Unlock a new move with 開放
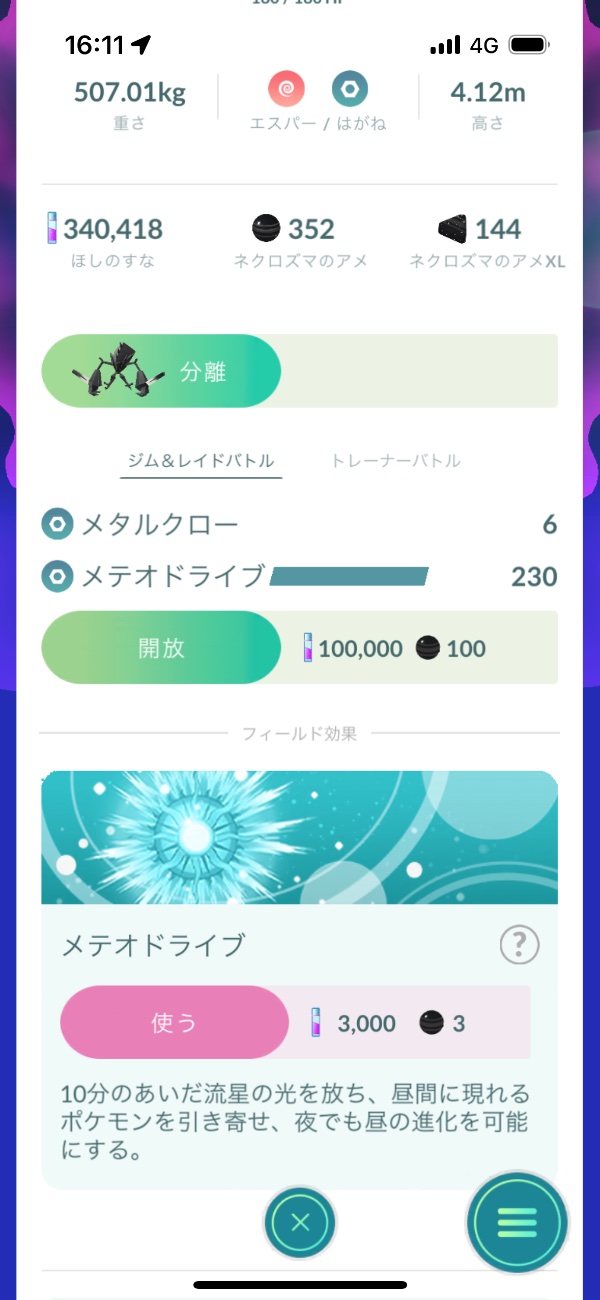The height and width of the screenshot is (1300, 600). tap(161, 648)
